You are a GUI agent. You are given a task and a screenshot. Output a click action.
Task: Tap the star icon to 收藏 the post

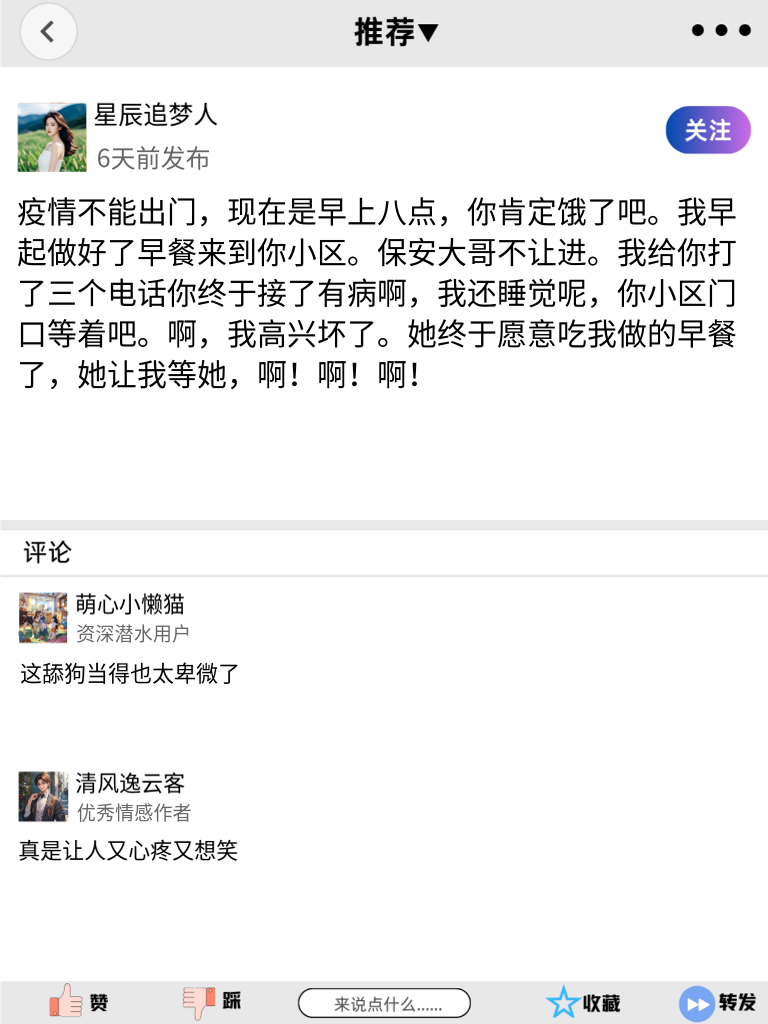563,1002
